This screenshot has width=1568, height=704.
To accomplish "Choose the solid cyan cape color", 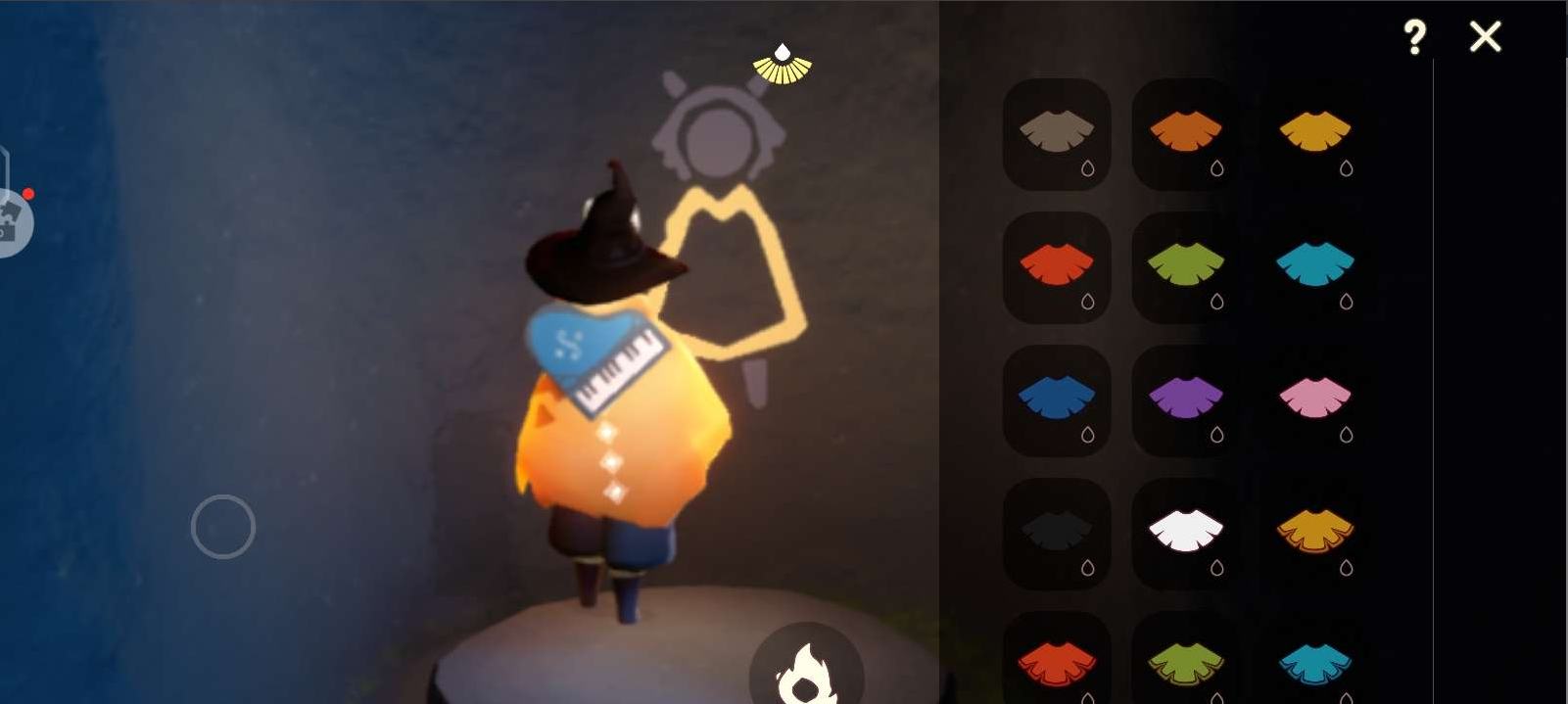I will [x=1314, y=265].
